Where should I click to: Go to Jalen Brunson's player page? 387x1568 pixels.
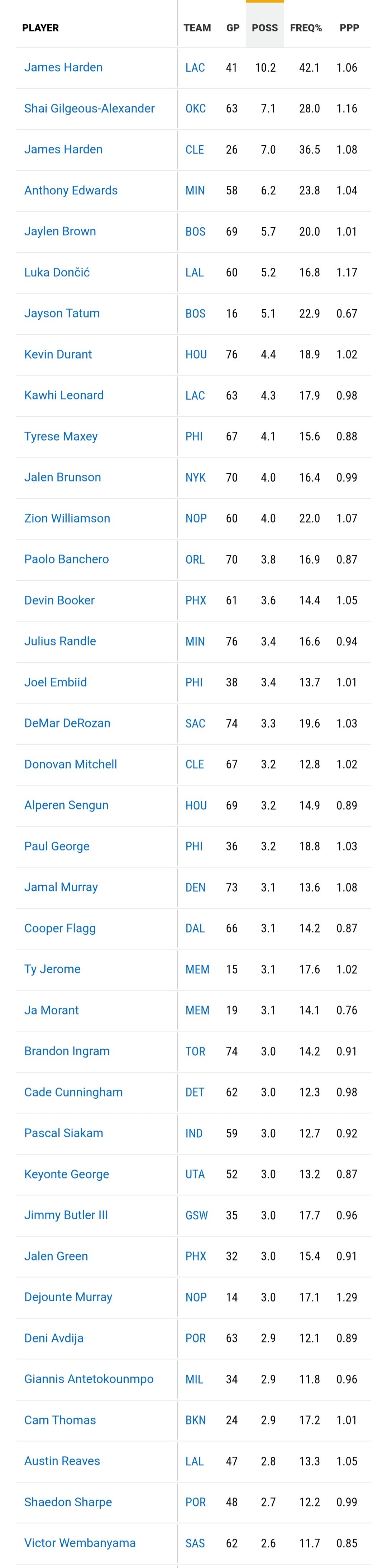[x=63, y=477]
